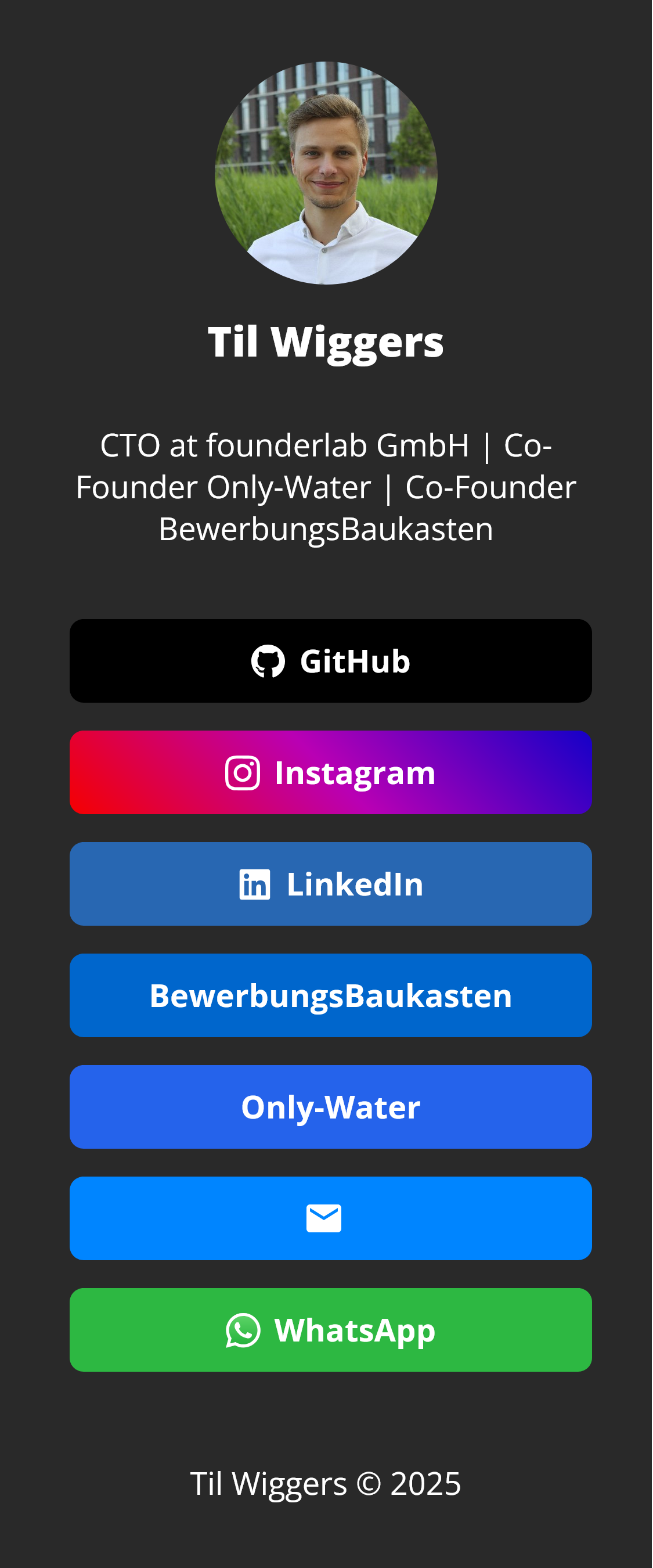The image size is (653, 1568).
Task: Open the LinkedIn profile button
Action: [x=330, y=884]
